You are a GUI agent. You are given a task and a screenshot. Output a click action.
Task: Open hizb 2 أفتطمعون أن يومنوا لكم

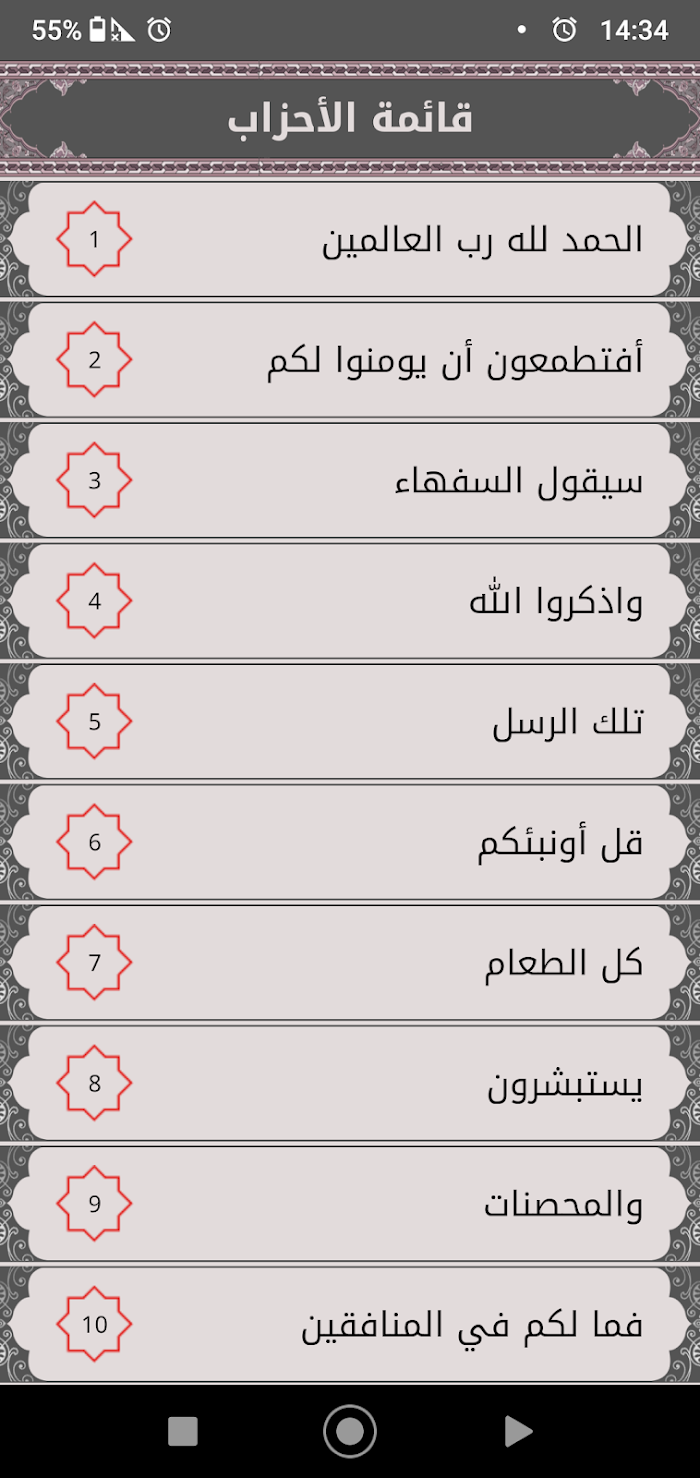click(349, 360)
